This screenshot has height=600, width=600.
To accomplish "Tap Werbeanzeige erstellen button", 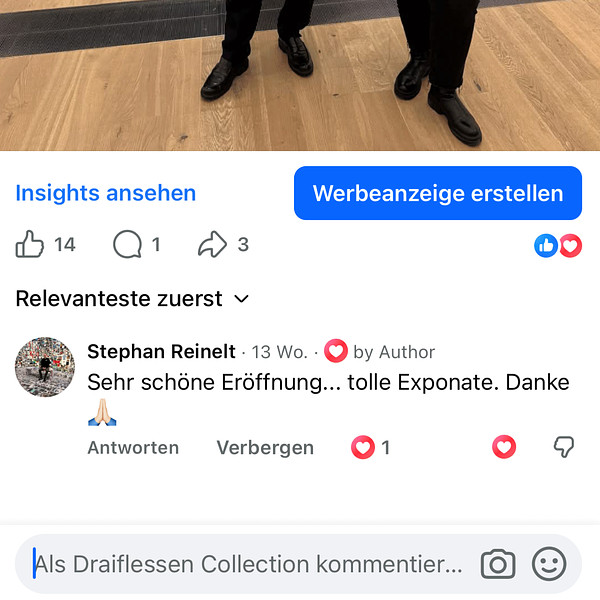I will (x=437, y=193).
